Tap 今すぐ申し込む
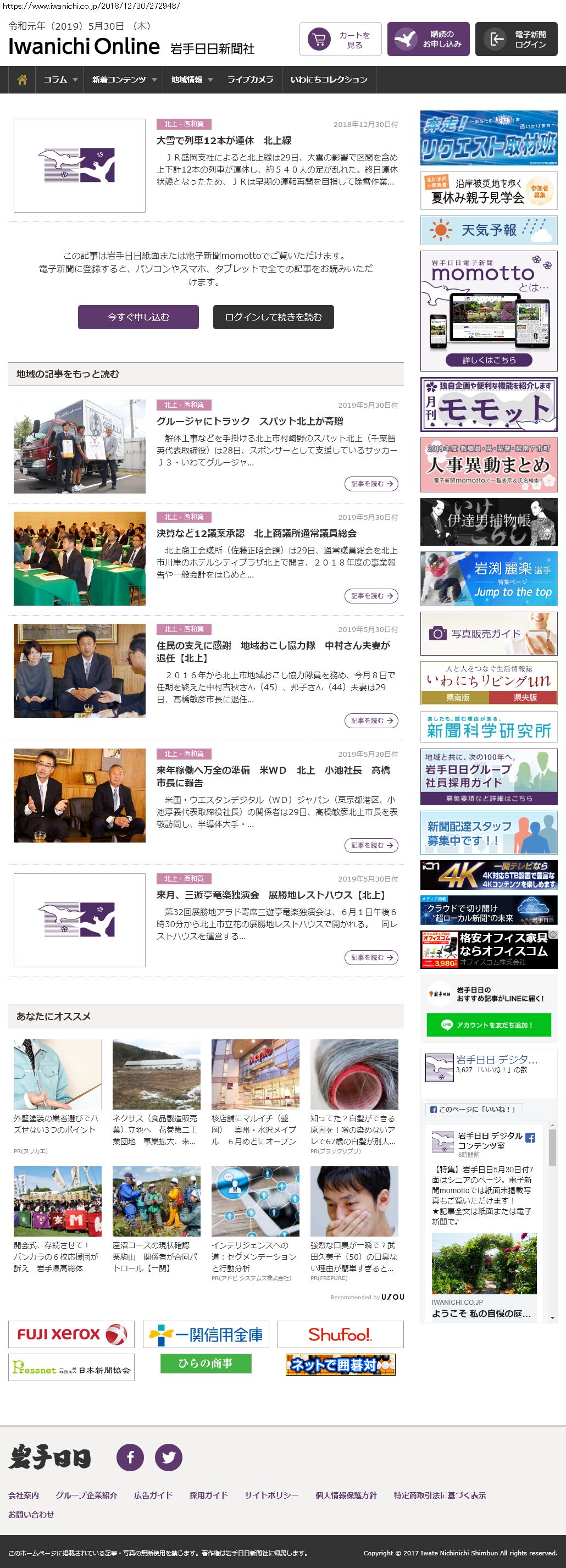 pos(138,317)
